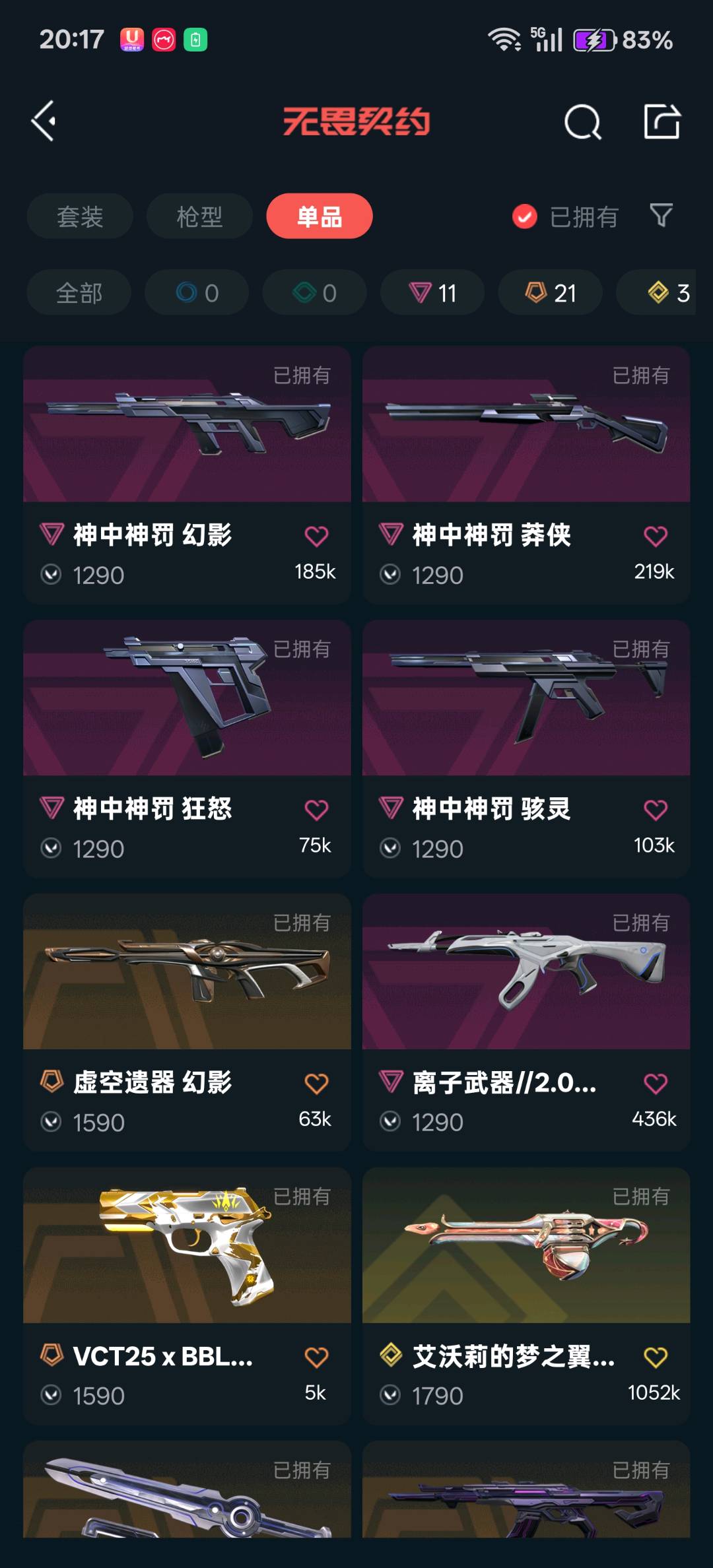The width and height of the screenshot is (713, 1568).
Task: Filter by purple tier with 11 items
Action: pyautogui.click(x=432, y=293)
